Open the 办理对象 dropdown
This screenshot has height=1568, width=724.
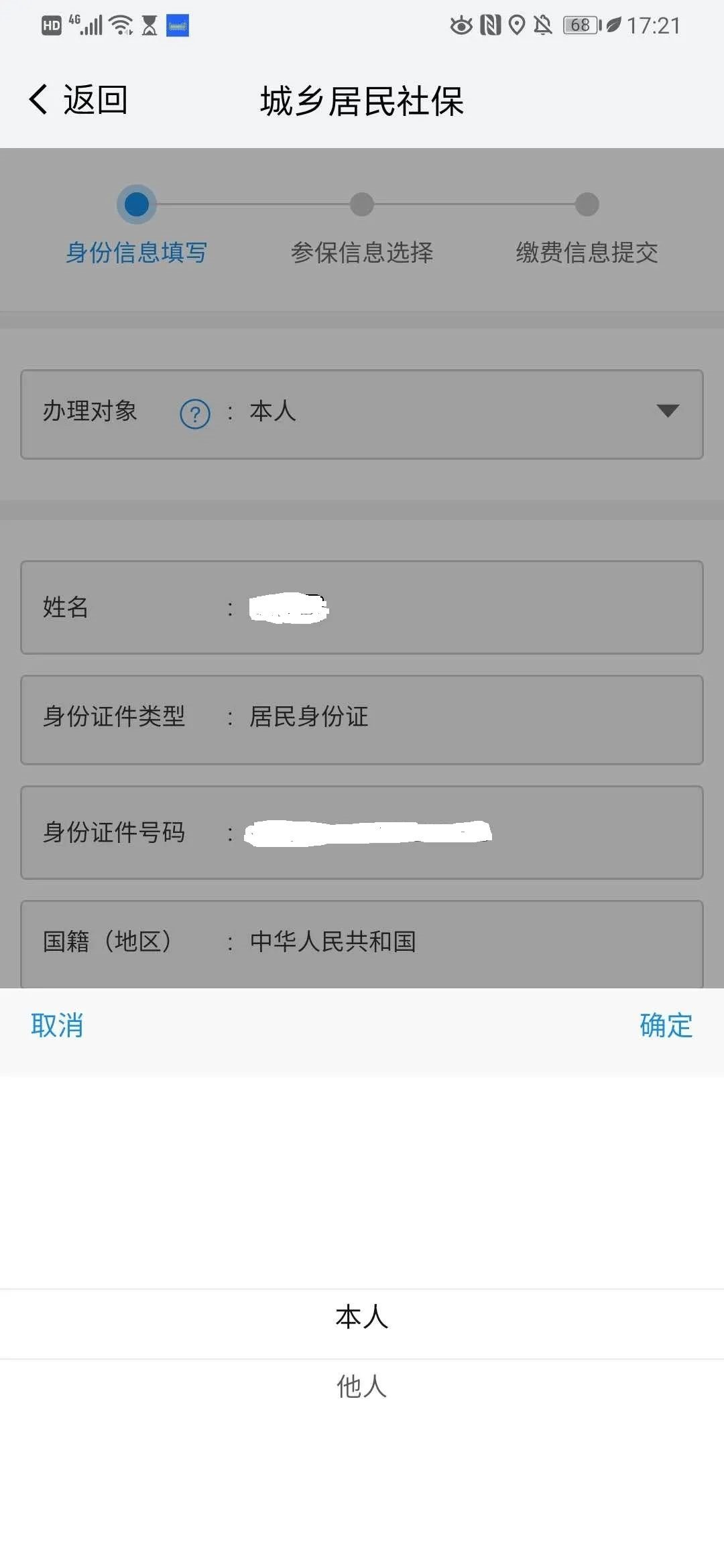(x=667, y=411)
